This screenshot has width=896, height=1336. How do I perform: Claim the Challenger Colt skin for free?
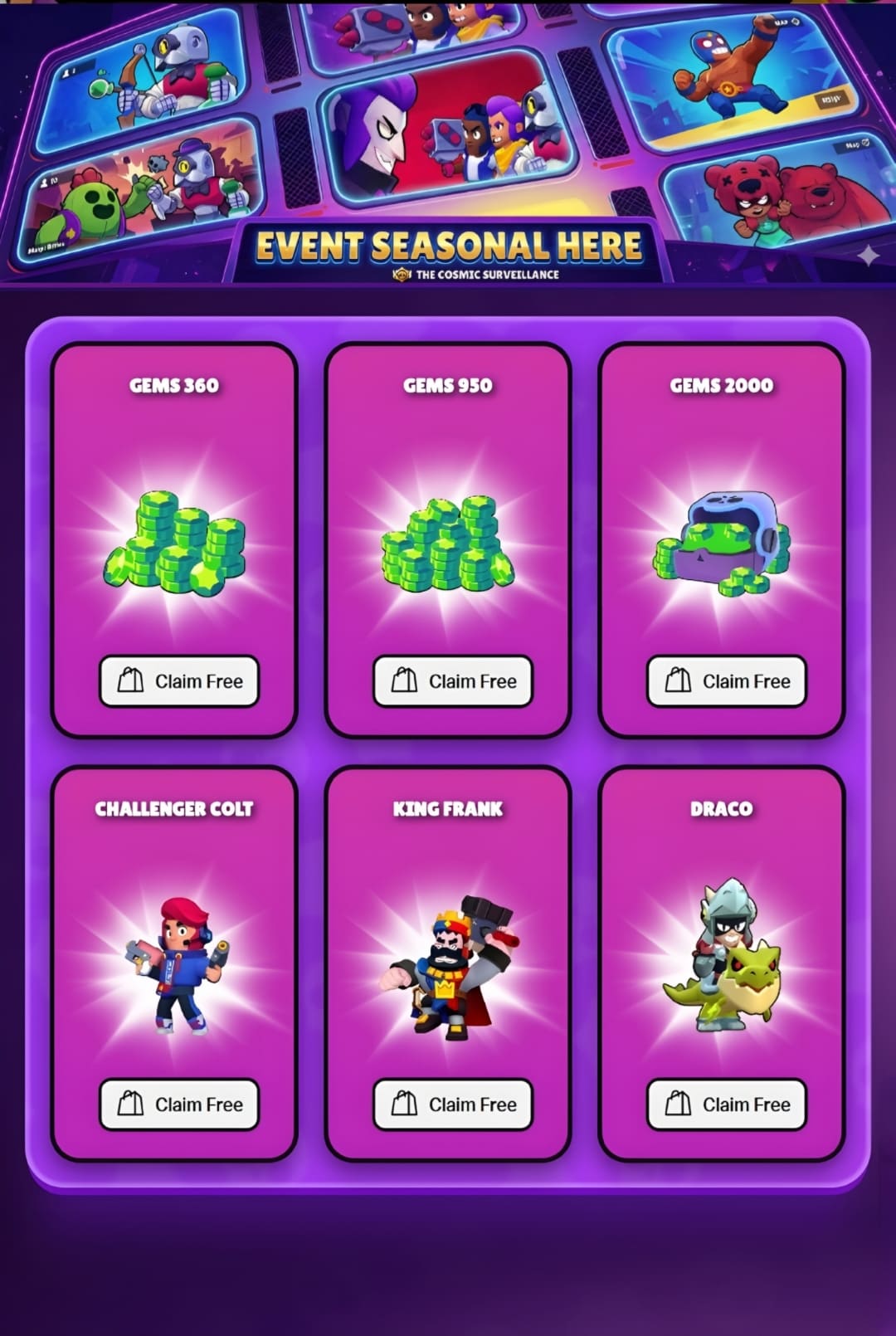click(179, 1104)
